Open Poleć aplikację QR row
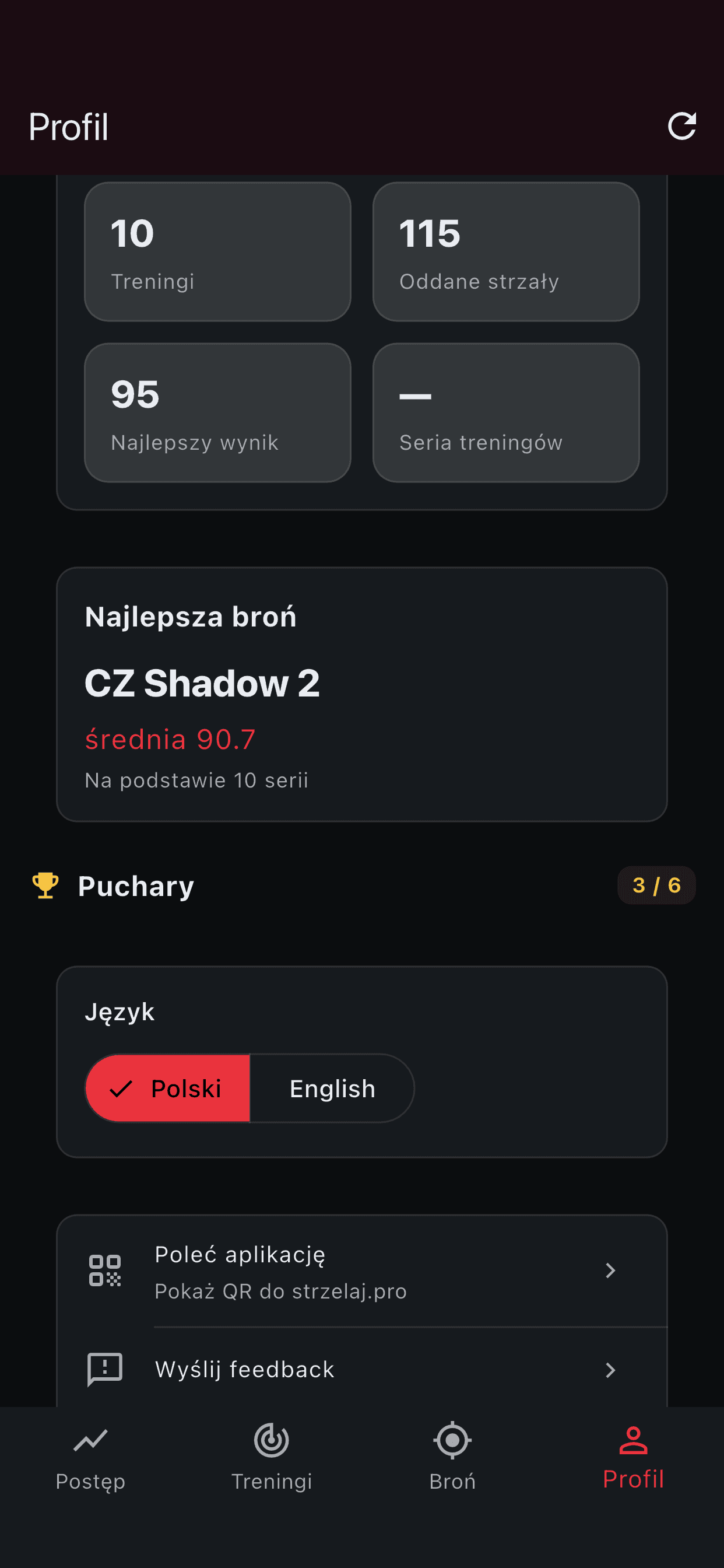724x1568 pixels. click(x=362, y=1271)
